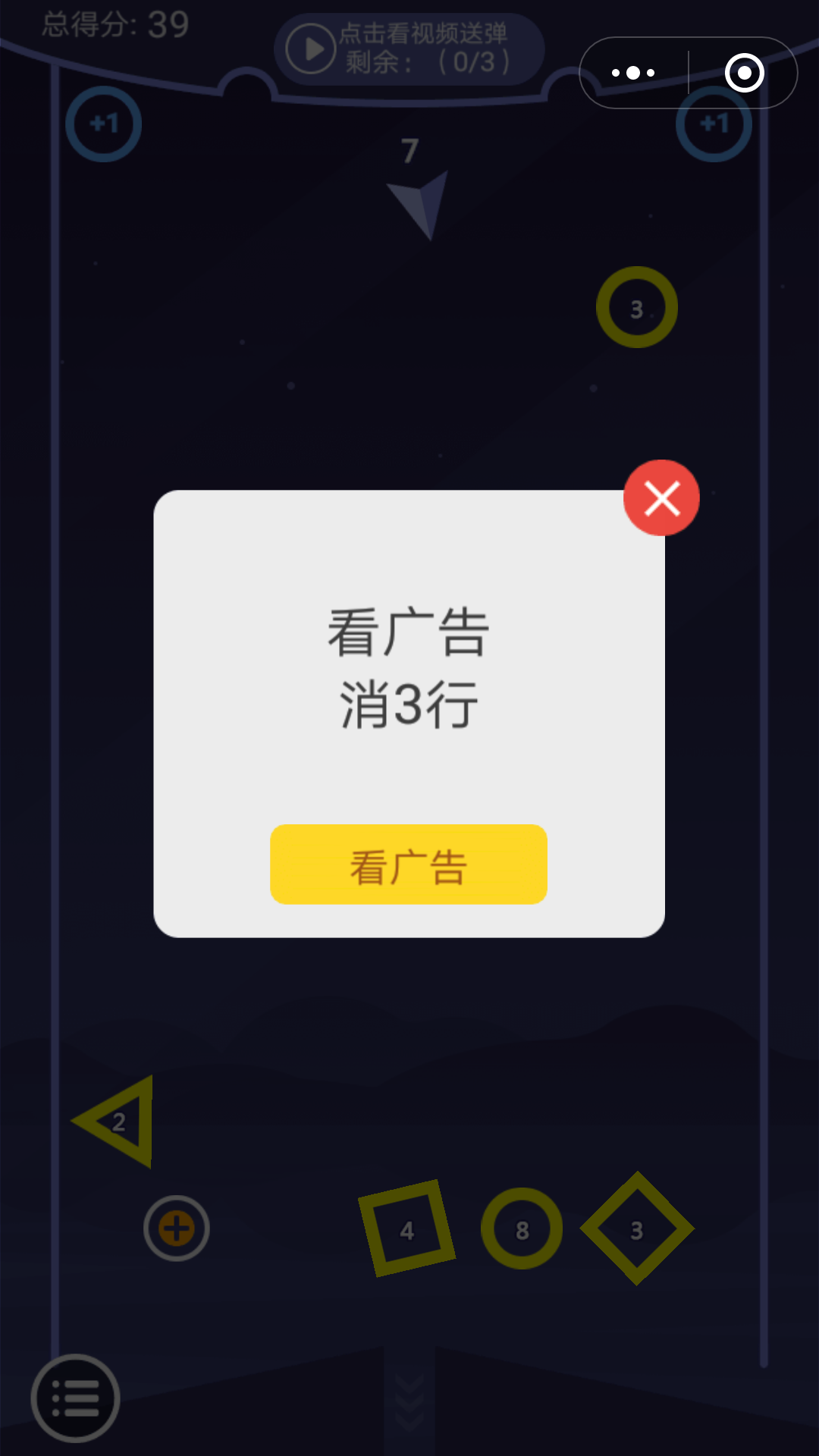
Task: Open the mini program three-dots menu
Action: 633,73
